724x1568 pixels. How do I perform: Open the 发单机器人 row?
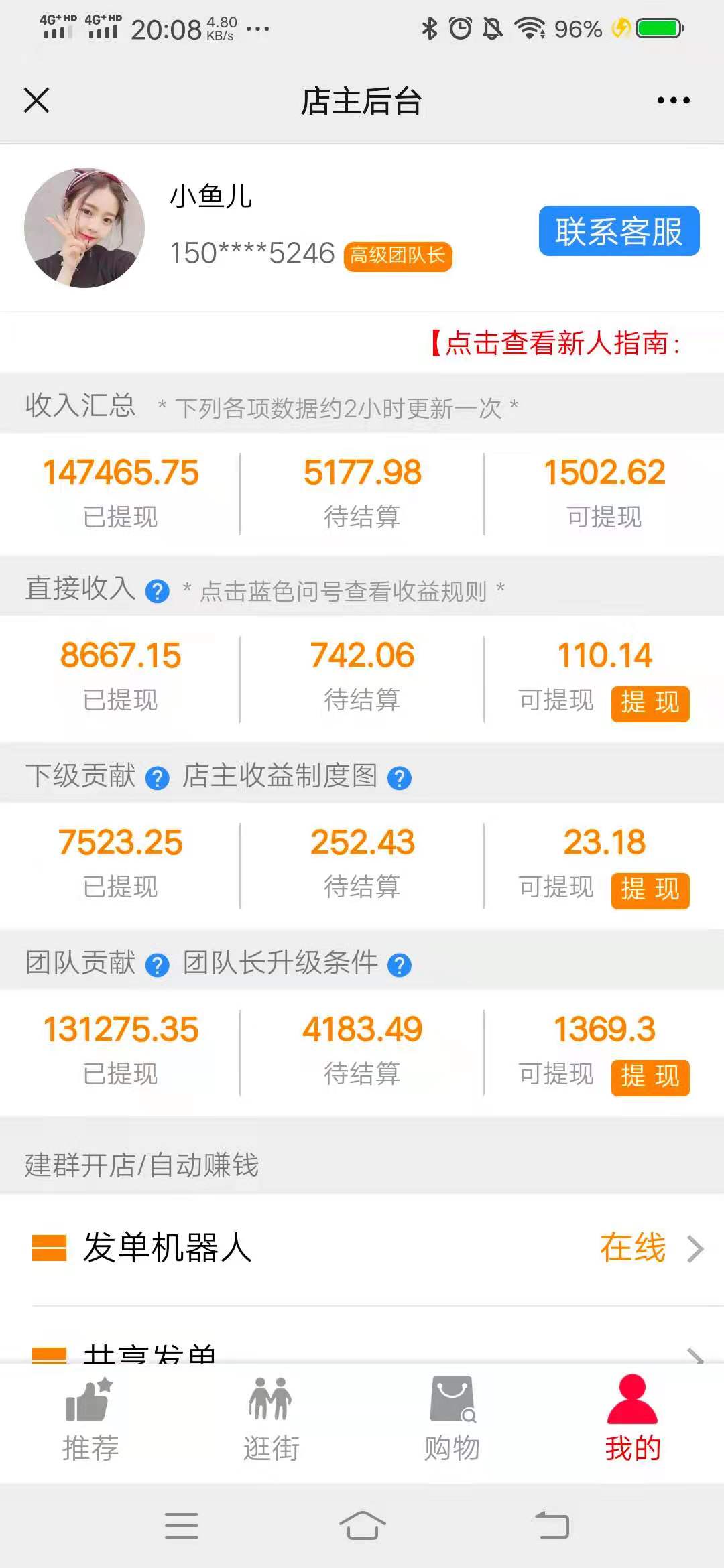(x=362, y=1248)
